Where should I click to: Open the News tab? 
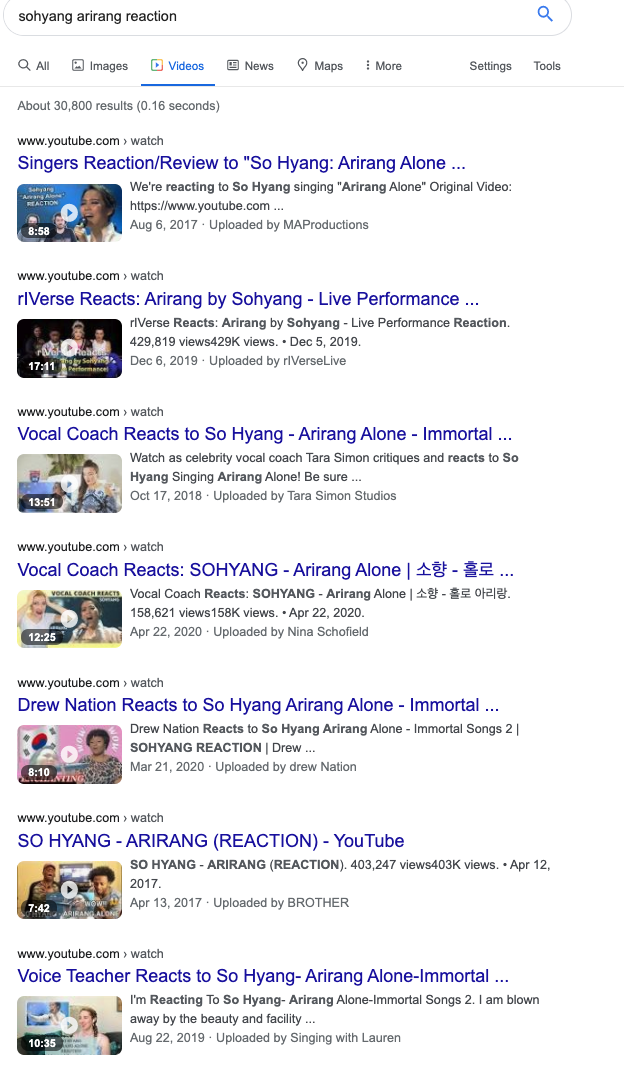pos(250,66)
